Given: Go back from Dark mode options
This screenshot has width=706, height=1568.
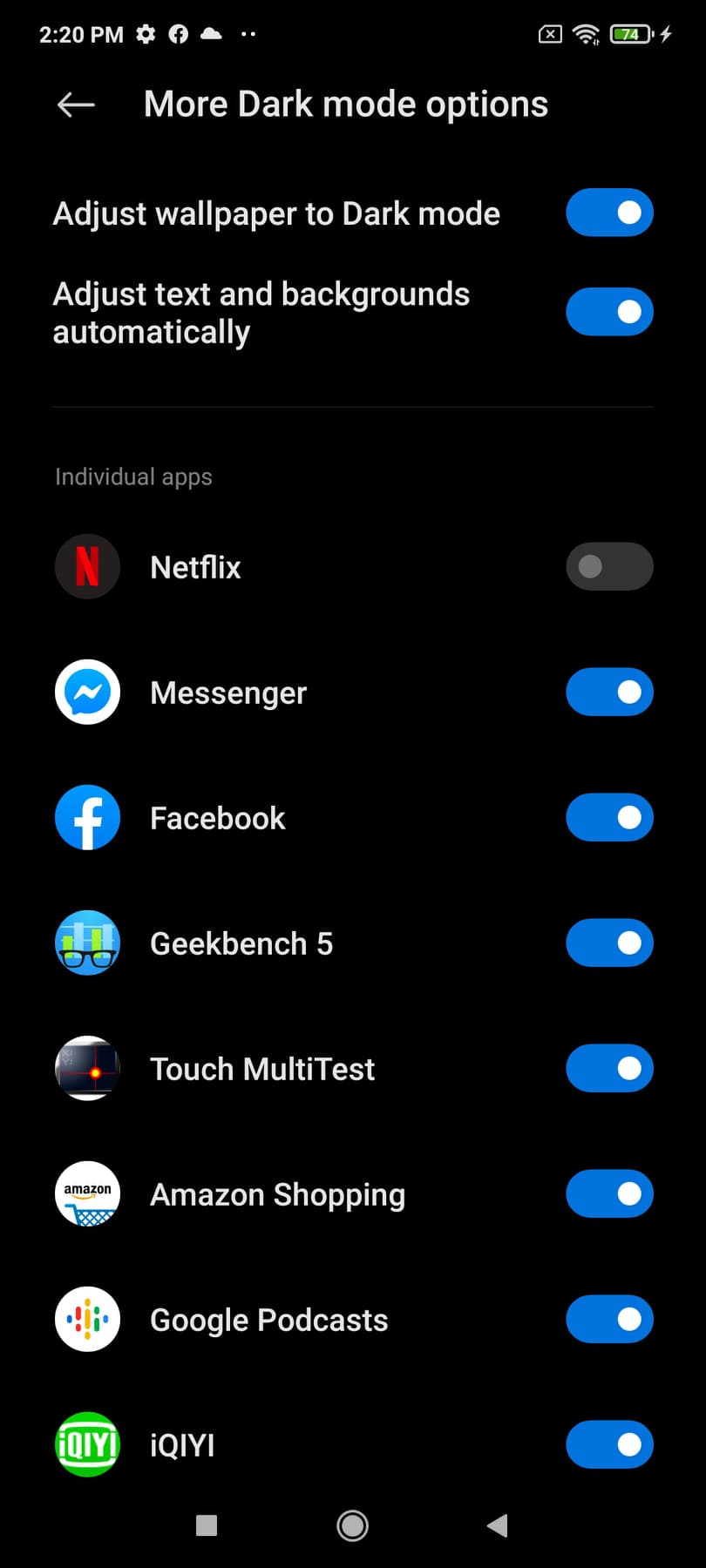Looking at the screenshot, I should [76, 105].
